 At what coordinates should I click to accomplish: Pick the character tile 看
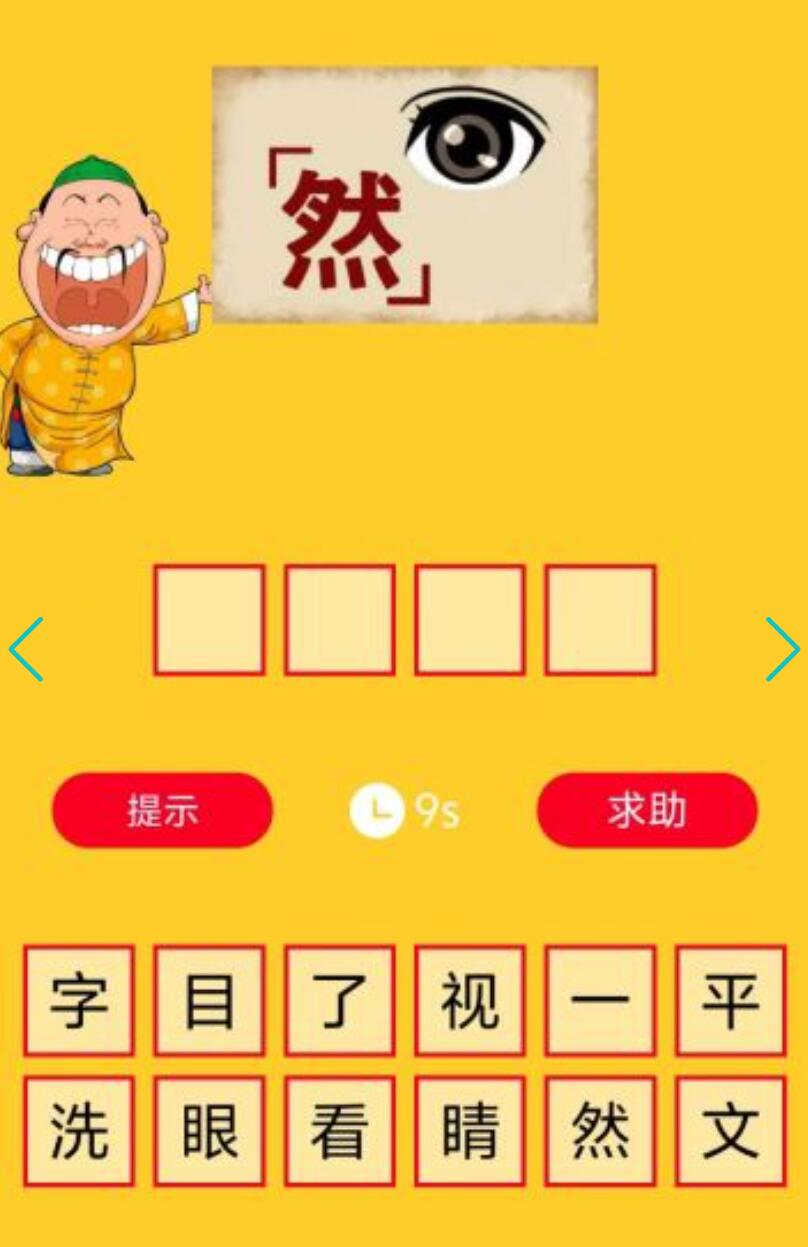(x=340, y=1131)
